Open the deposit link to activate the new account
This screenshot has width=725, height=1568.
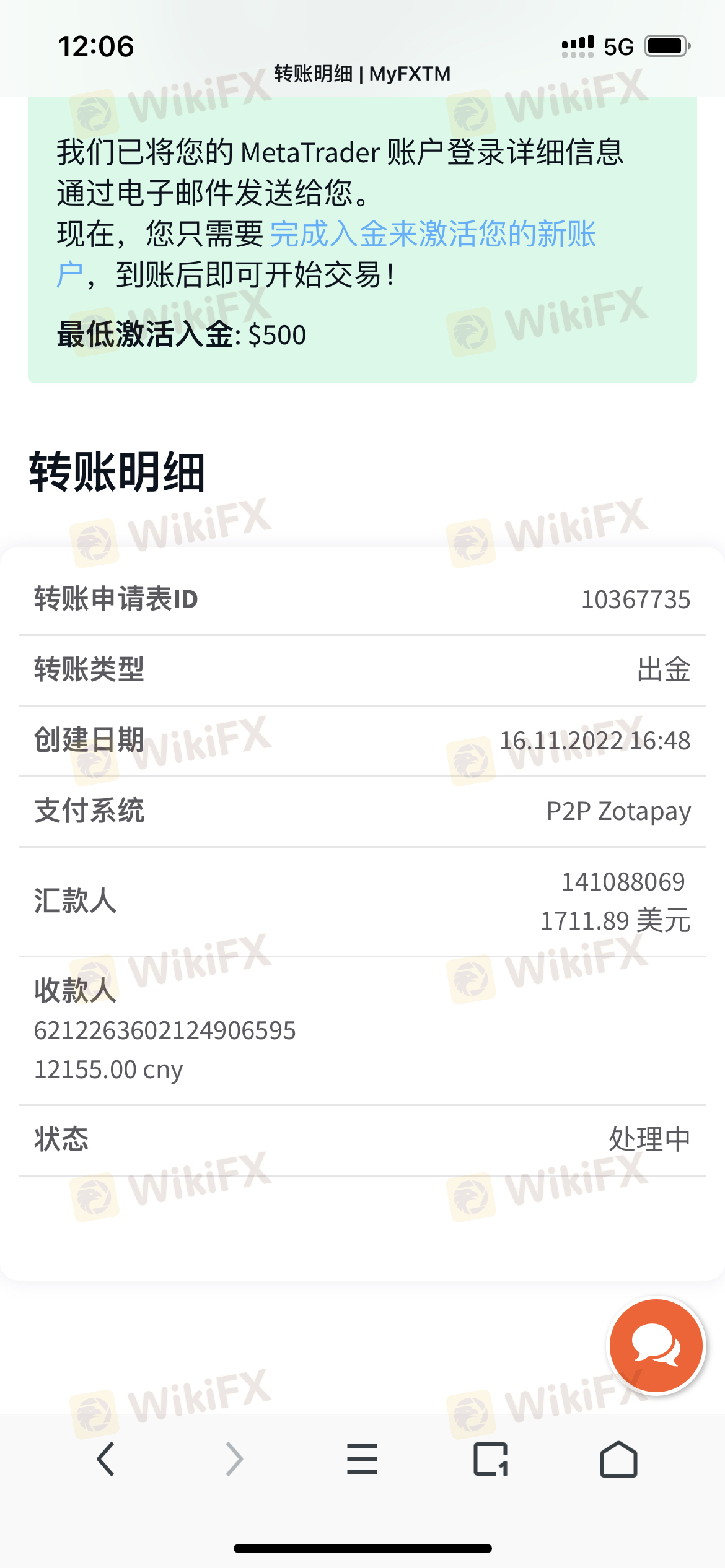(x=433, y=234)
